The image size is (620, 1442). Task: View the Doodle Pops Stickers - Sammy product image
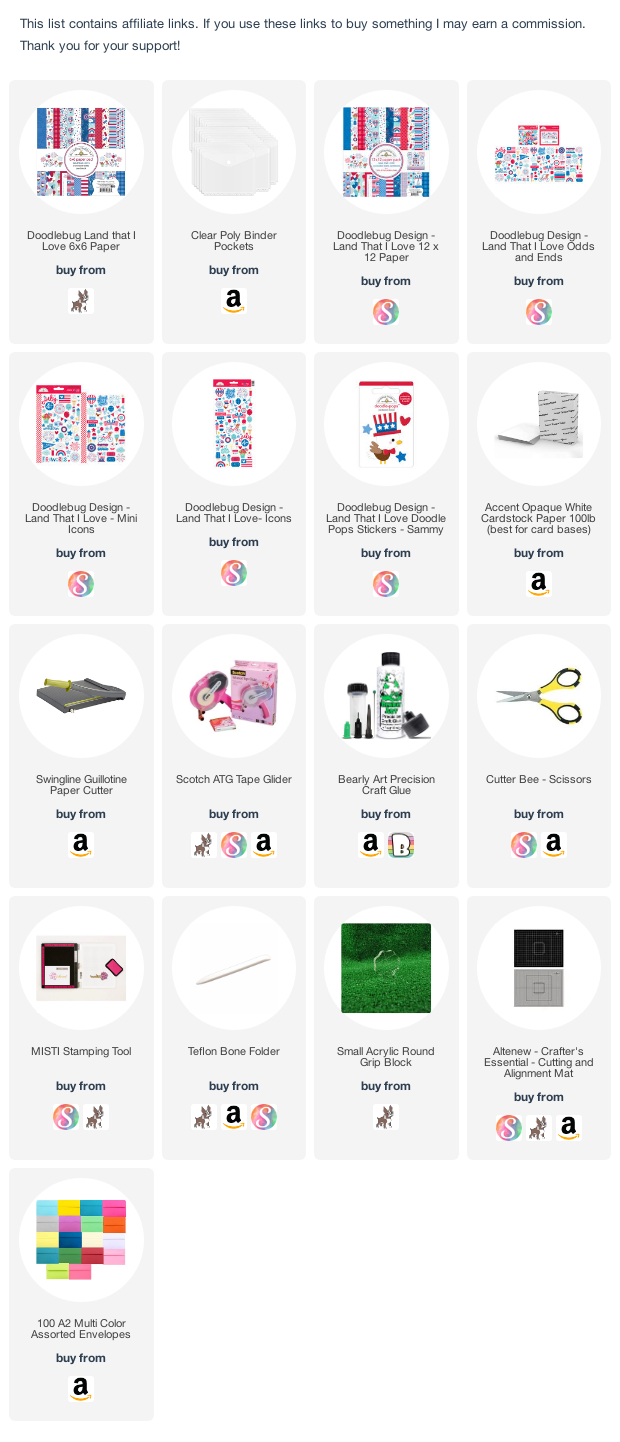pyautogui.click(x=386, y=424)
